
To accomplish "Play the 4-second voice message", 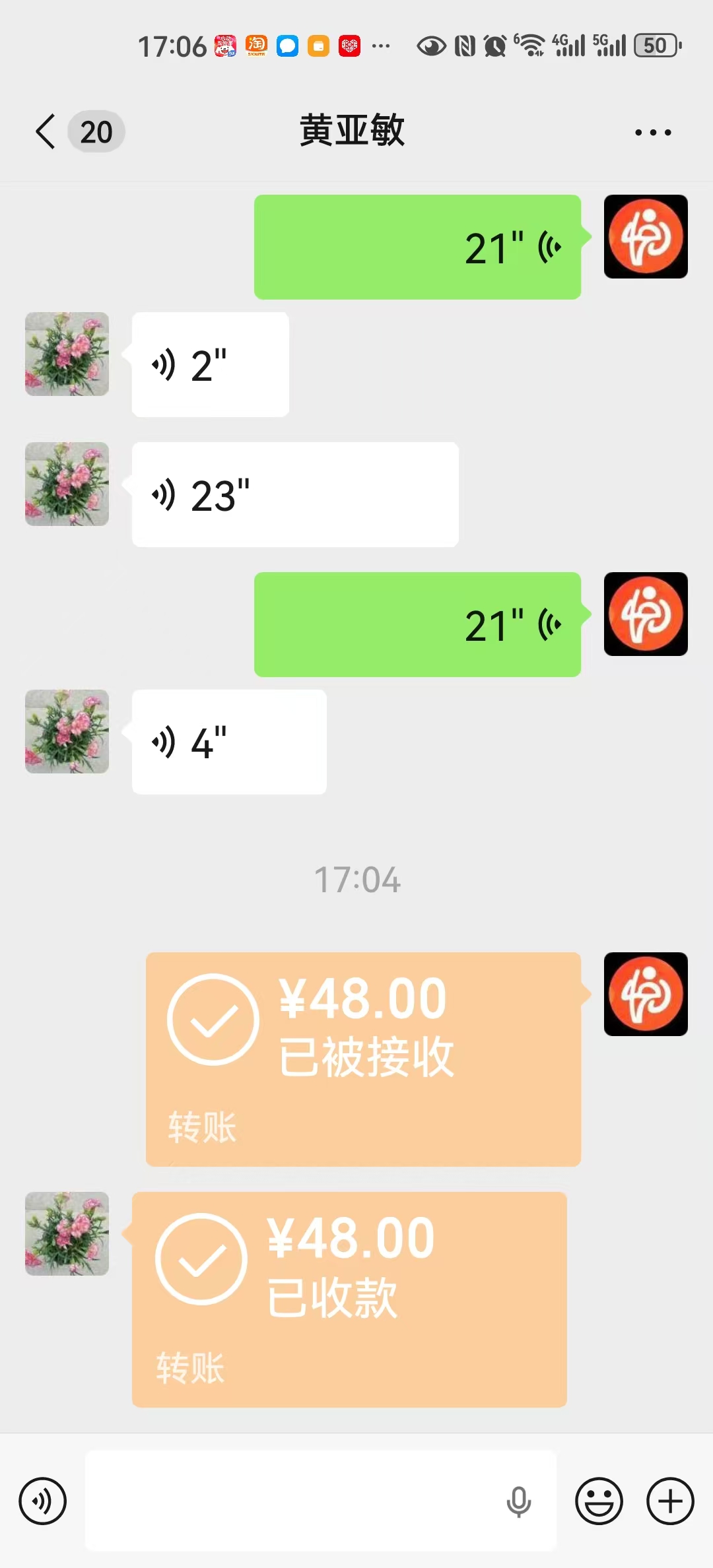I will click(x=229, y=742).
